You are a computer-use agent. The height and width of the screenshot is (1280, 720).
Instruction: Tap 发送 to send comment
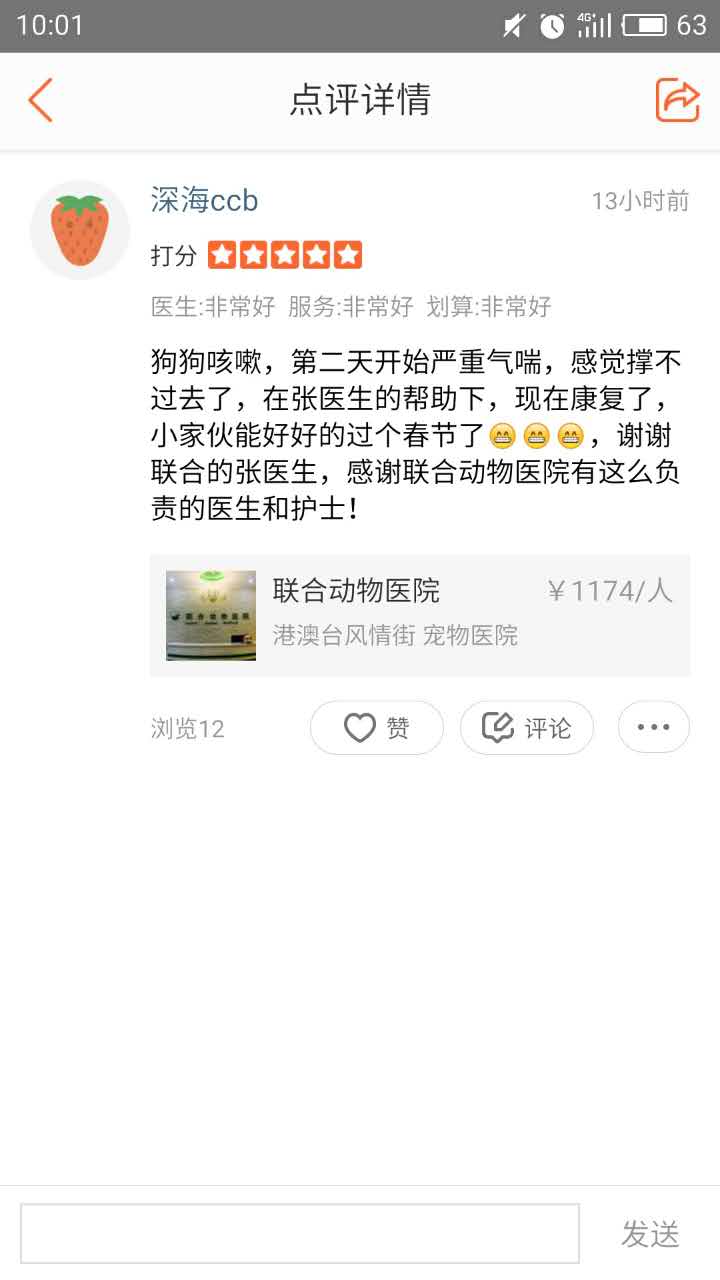point(650,1234)
